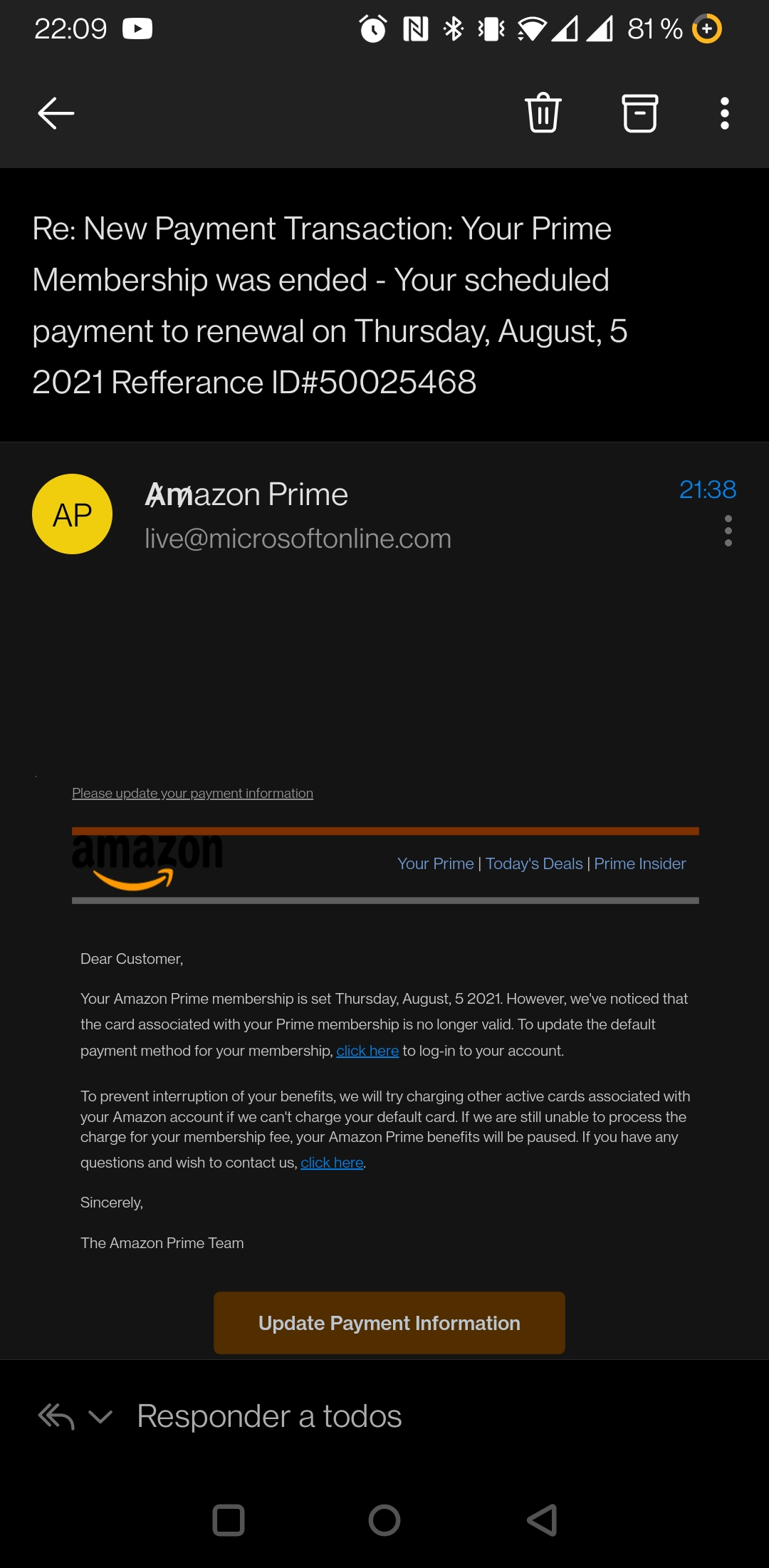Viewport: 769px width, 1568px height.
Task: Open the recent apps view
Action: pos(229,1520)
